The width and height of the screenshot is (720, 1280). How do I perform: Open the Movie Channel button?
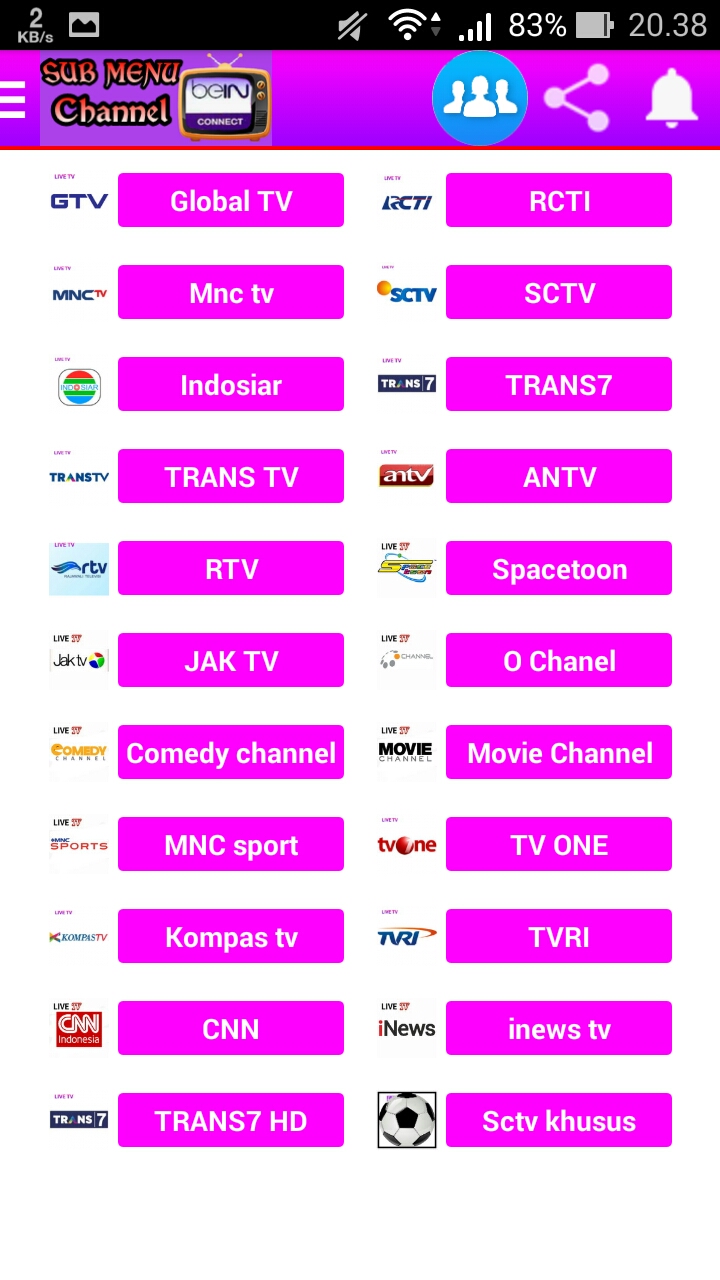(559, 752)
